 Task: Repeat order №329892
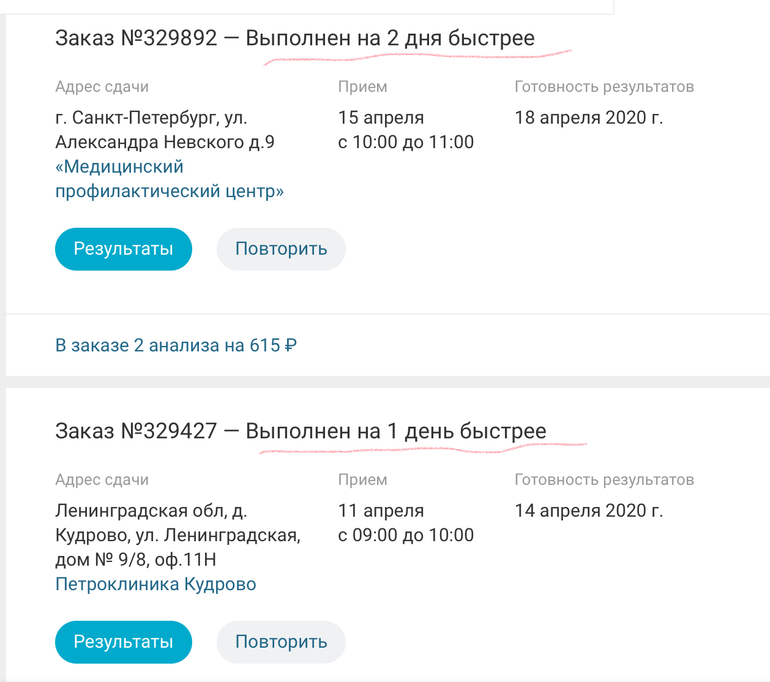281,249
